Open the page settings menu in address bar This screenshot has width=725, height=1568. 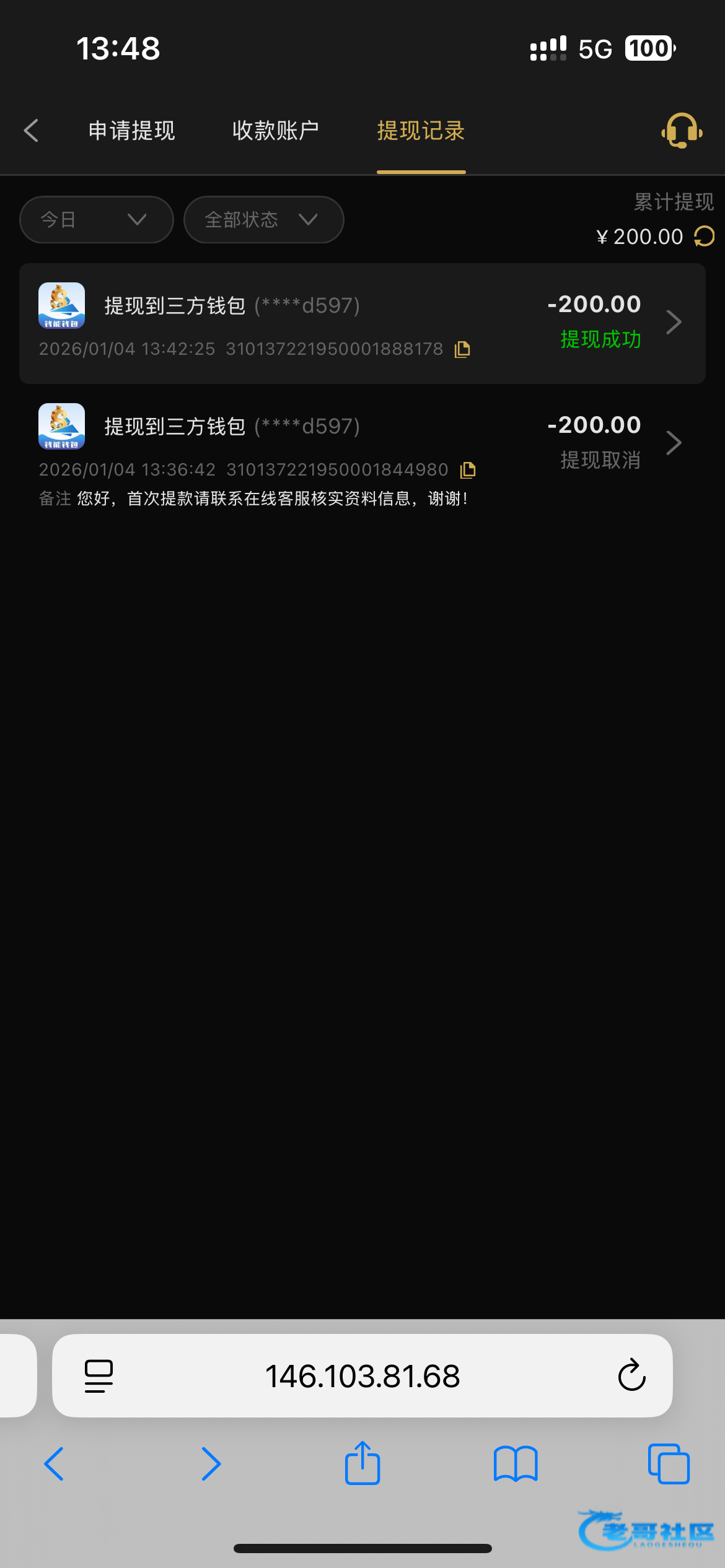click(99, 1376)
